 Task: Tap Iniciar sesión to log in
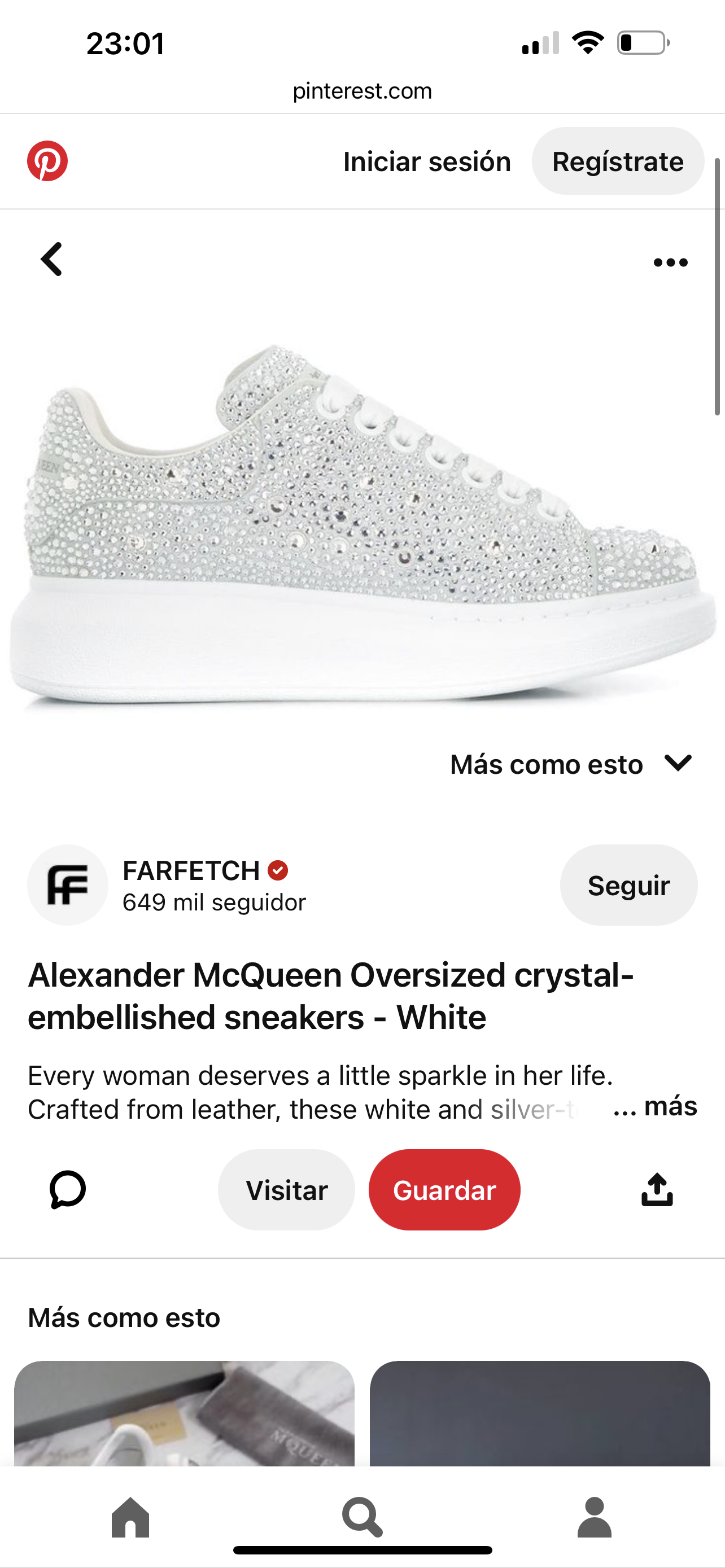coord(427,162)
